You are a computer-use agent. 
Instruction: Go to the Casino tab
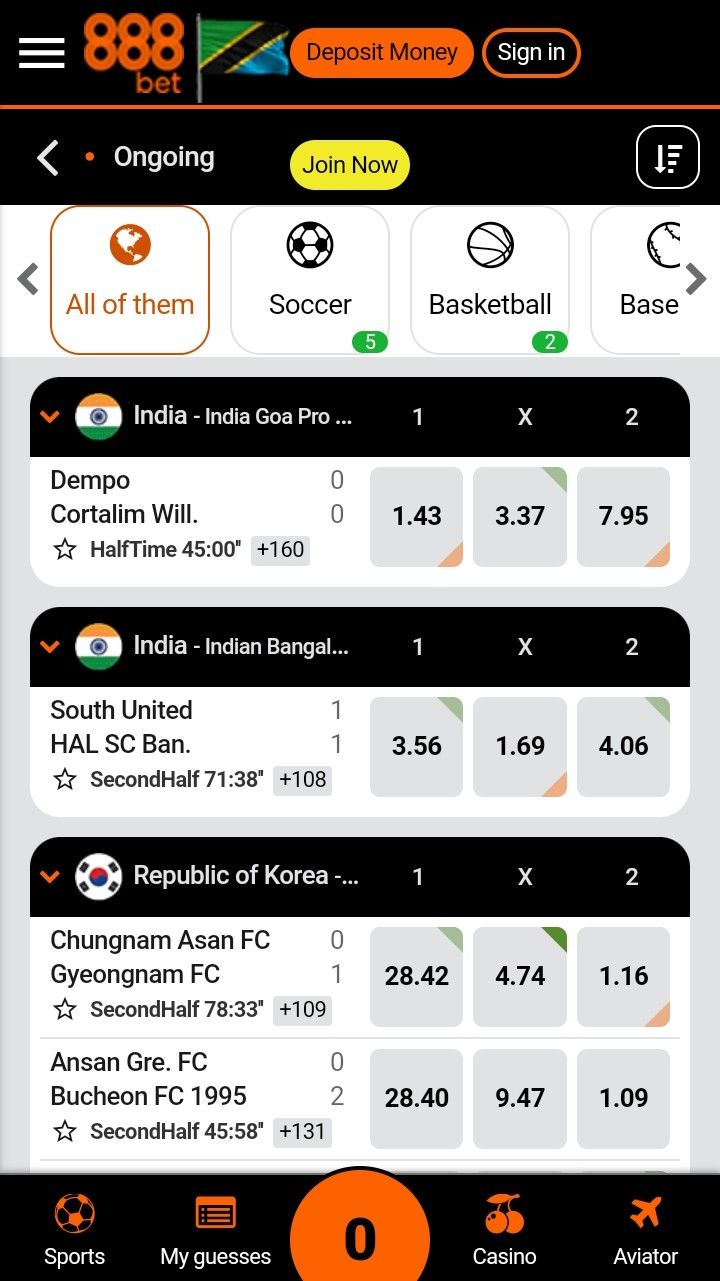point(504,1230)
